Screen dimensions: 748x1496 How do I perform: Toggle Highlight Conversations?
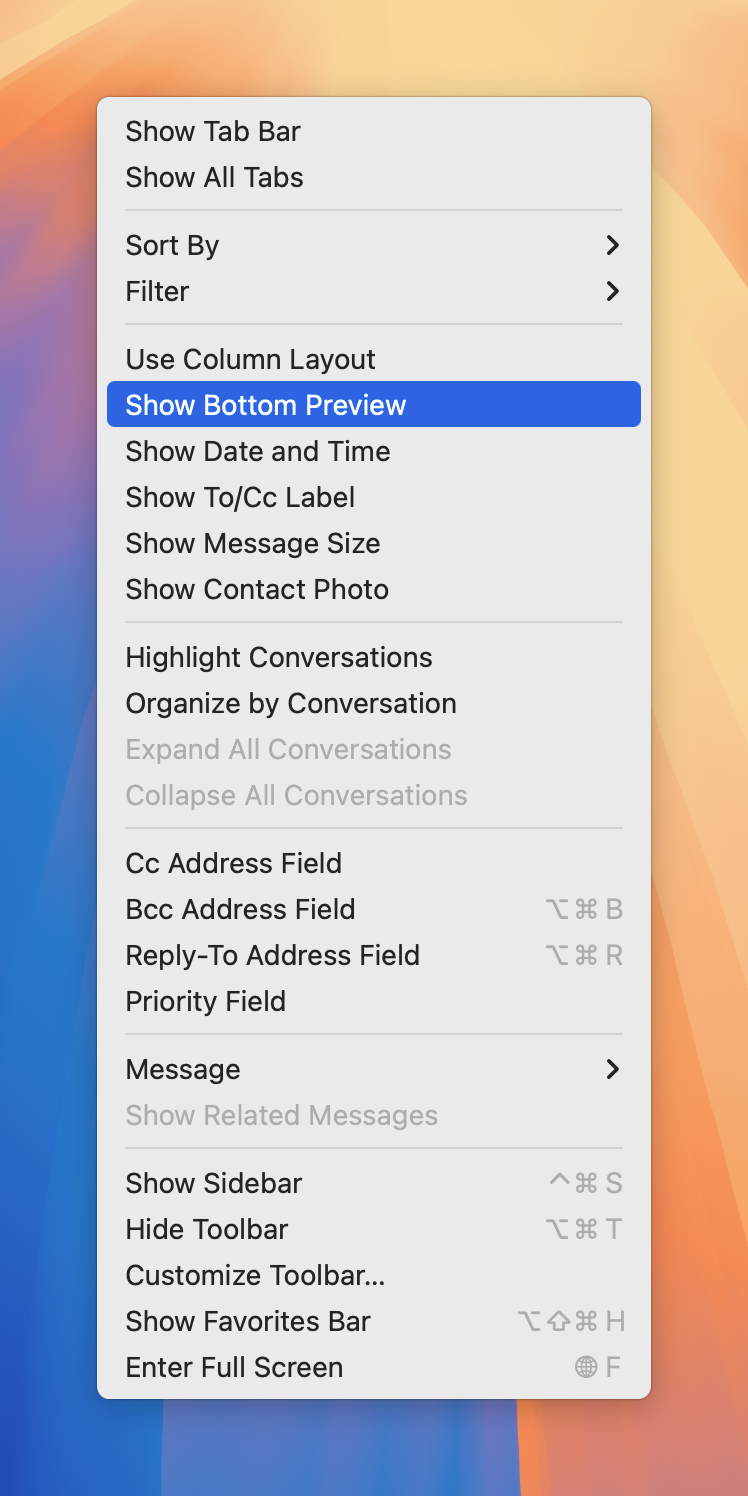tap(373, 657)
